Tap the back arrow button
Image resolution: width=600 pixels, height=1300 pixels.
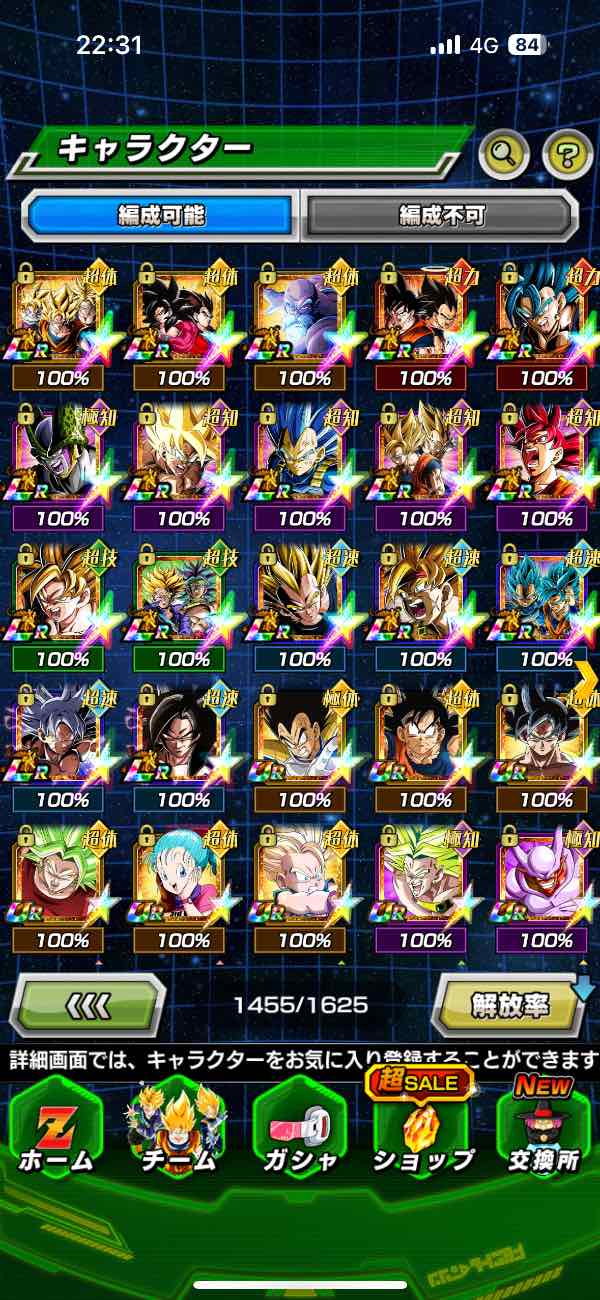(x=88, y=1005)
